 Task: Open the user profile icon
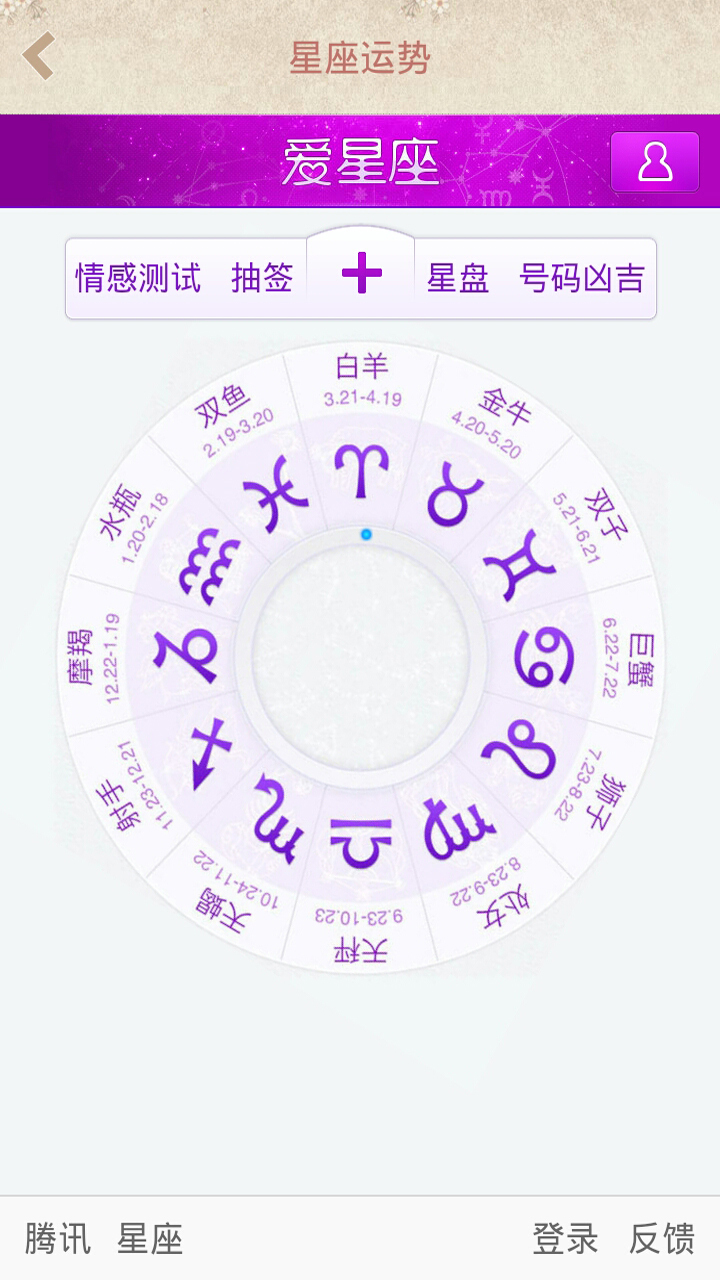[x=655, y=161]
